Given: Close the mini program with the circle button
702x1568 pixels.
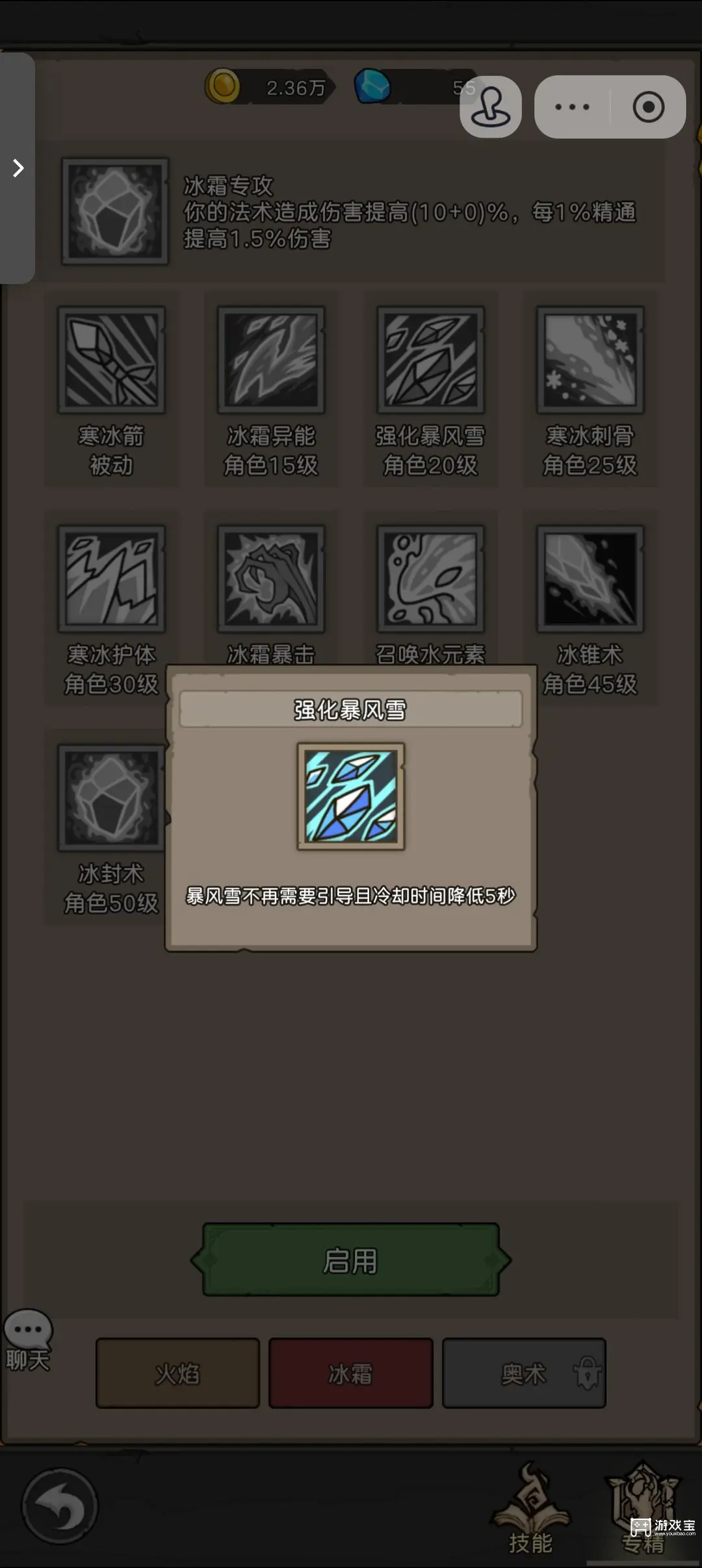Looking at the screenshot, I should pyautogui.click(x=648, y=107).
